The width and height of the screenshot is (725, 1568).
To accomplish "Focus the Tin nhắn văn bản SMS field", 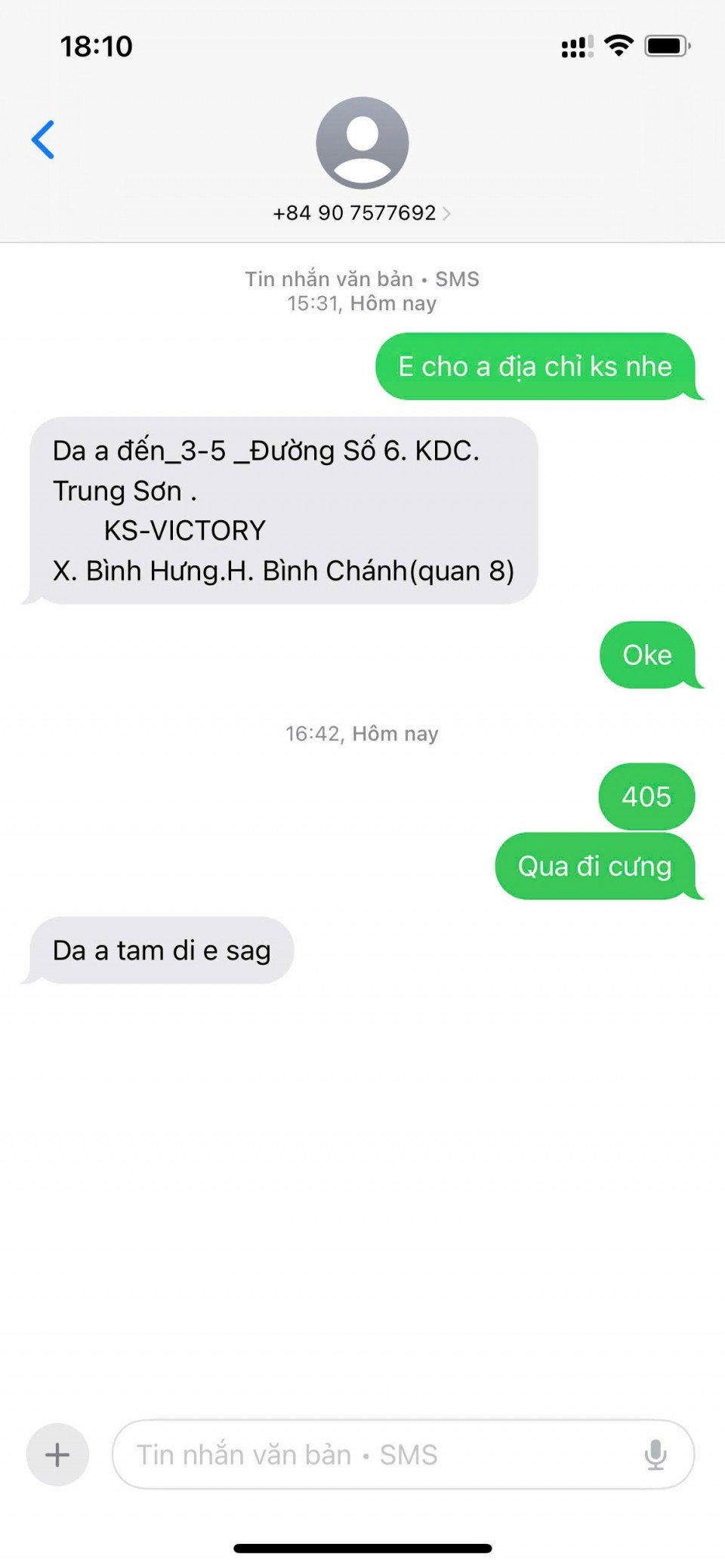I will [378, 1455].
